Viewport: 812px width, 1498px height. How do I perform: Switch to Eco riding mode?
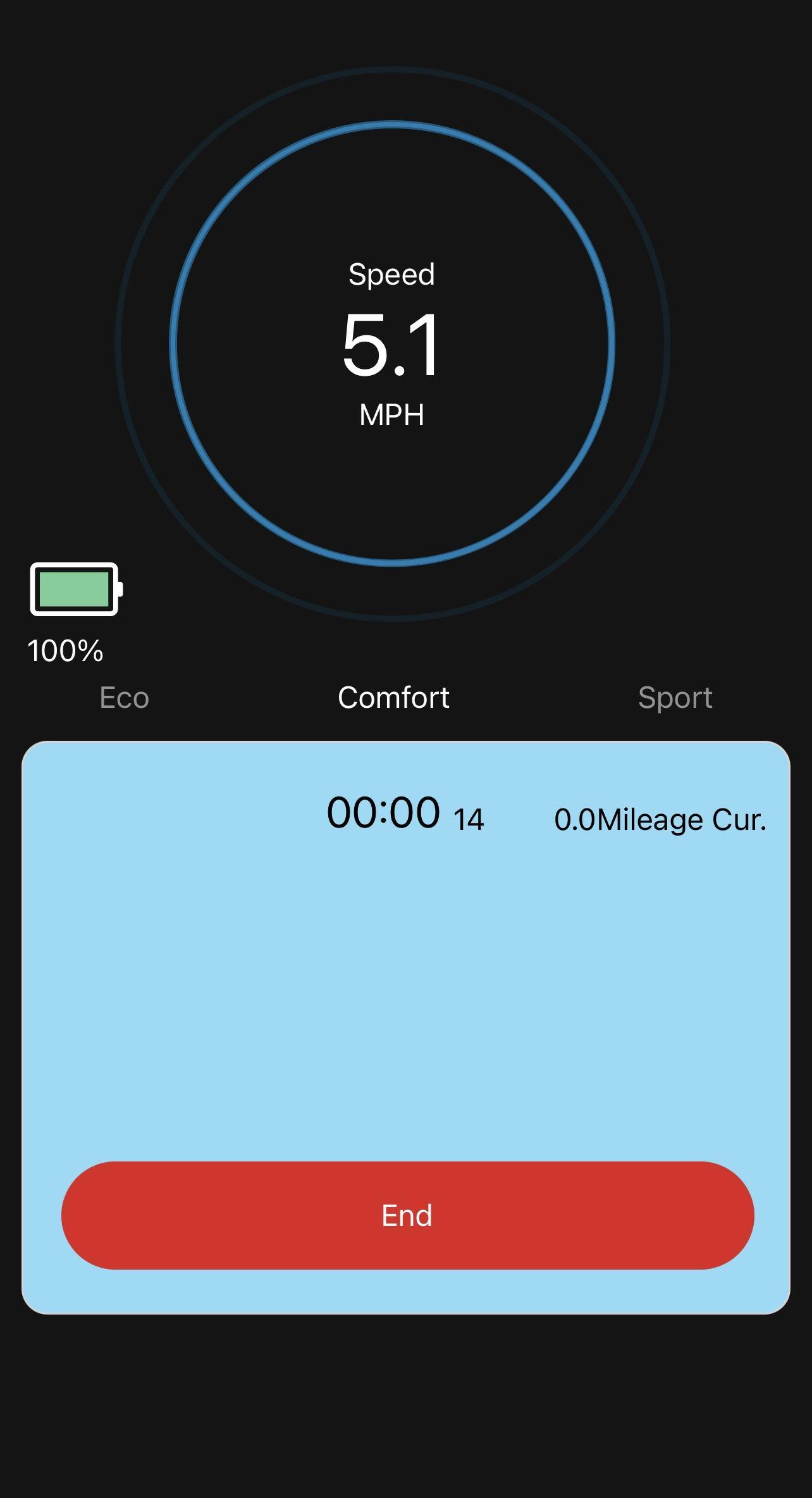(x=124, y=698)
